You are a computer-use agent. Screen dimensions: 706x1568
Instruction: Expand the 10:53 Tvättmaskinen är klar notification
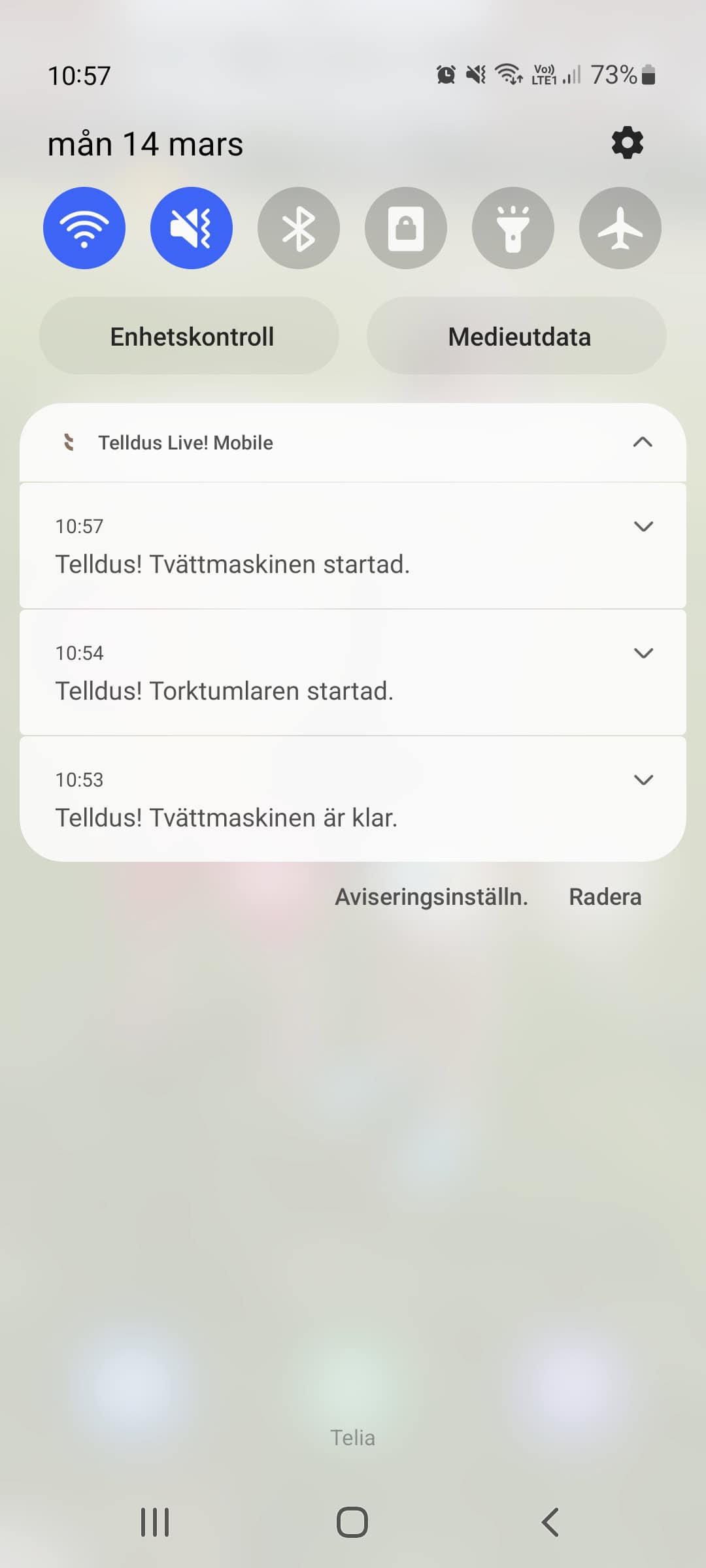[643, 780]
